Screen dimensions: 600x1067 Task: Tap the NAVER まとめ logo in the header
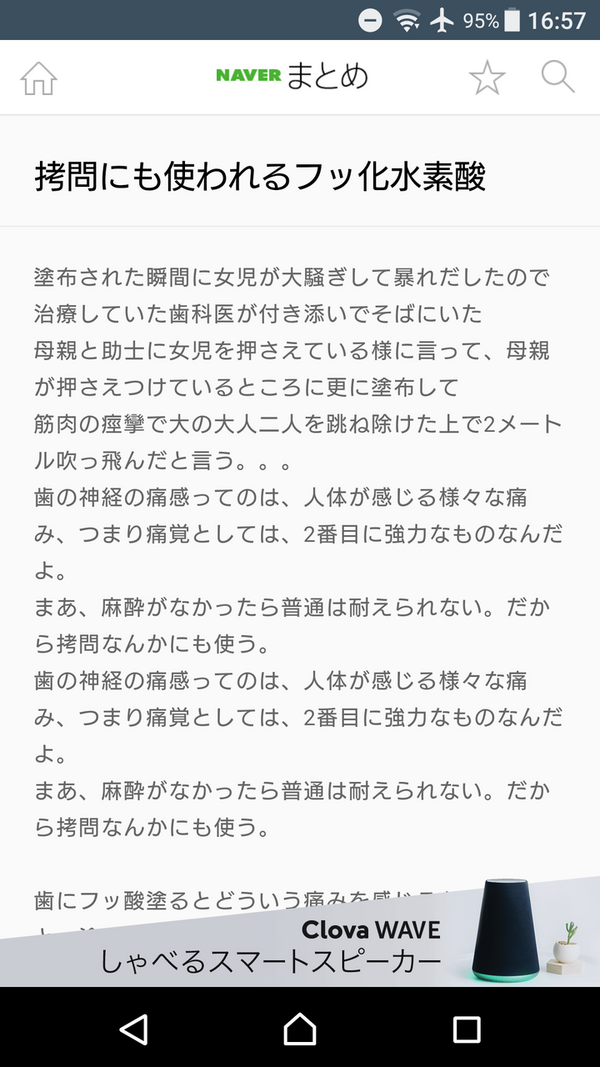291,77
